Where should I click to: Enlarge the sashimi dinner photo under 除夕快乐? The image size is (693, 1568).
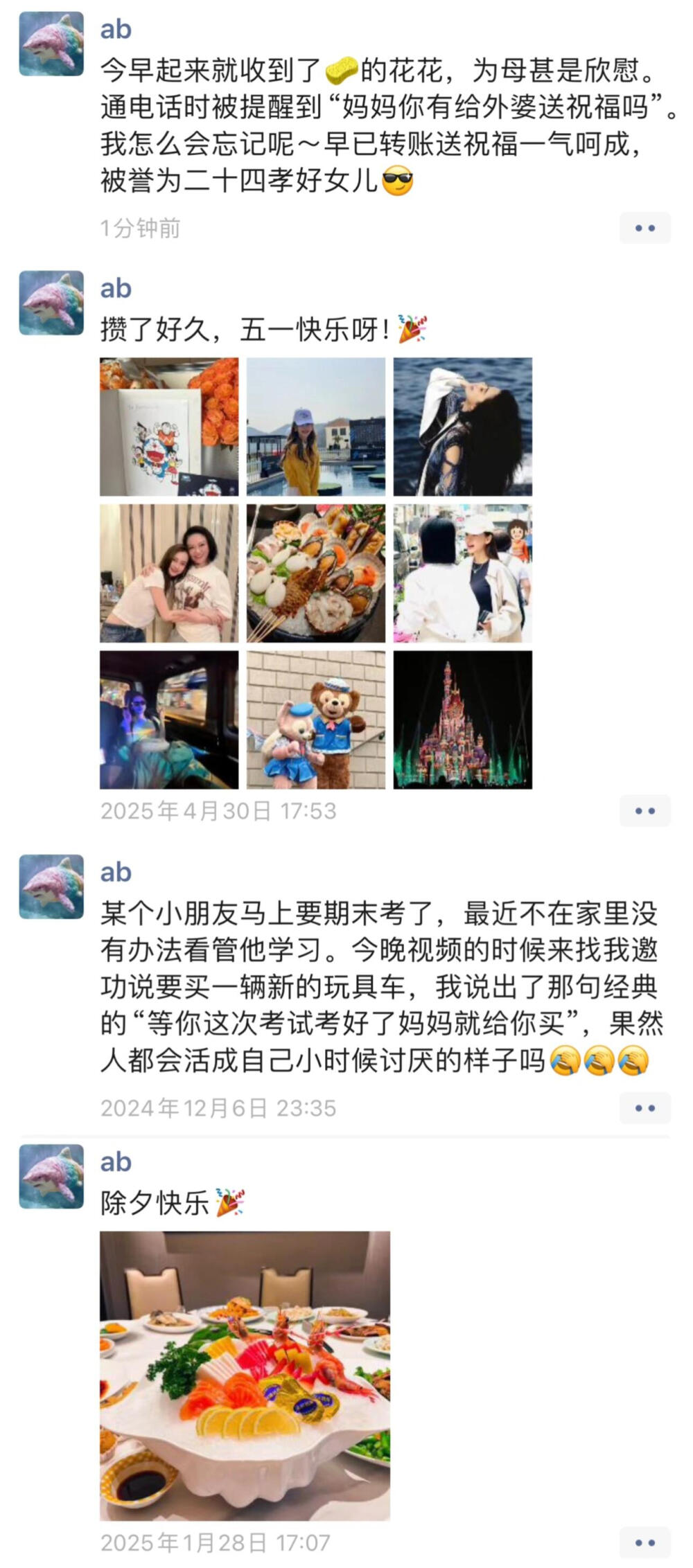245,1375
